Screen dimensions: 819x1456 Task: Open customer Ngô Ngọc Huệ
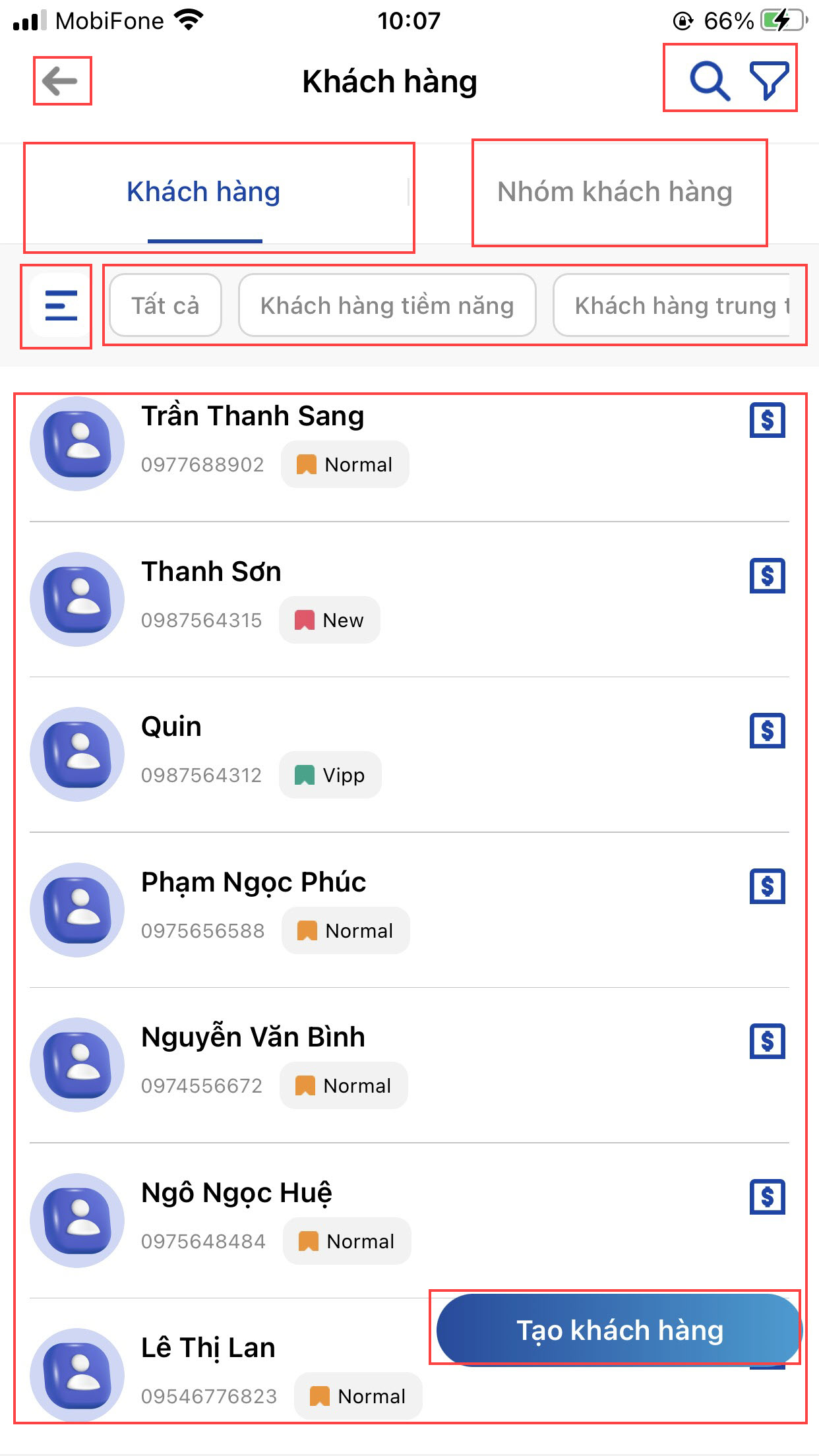tap(236, 1193)
